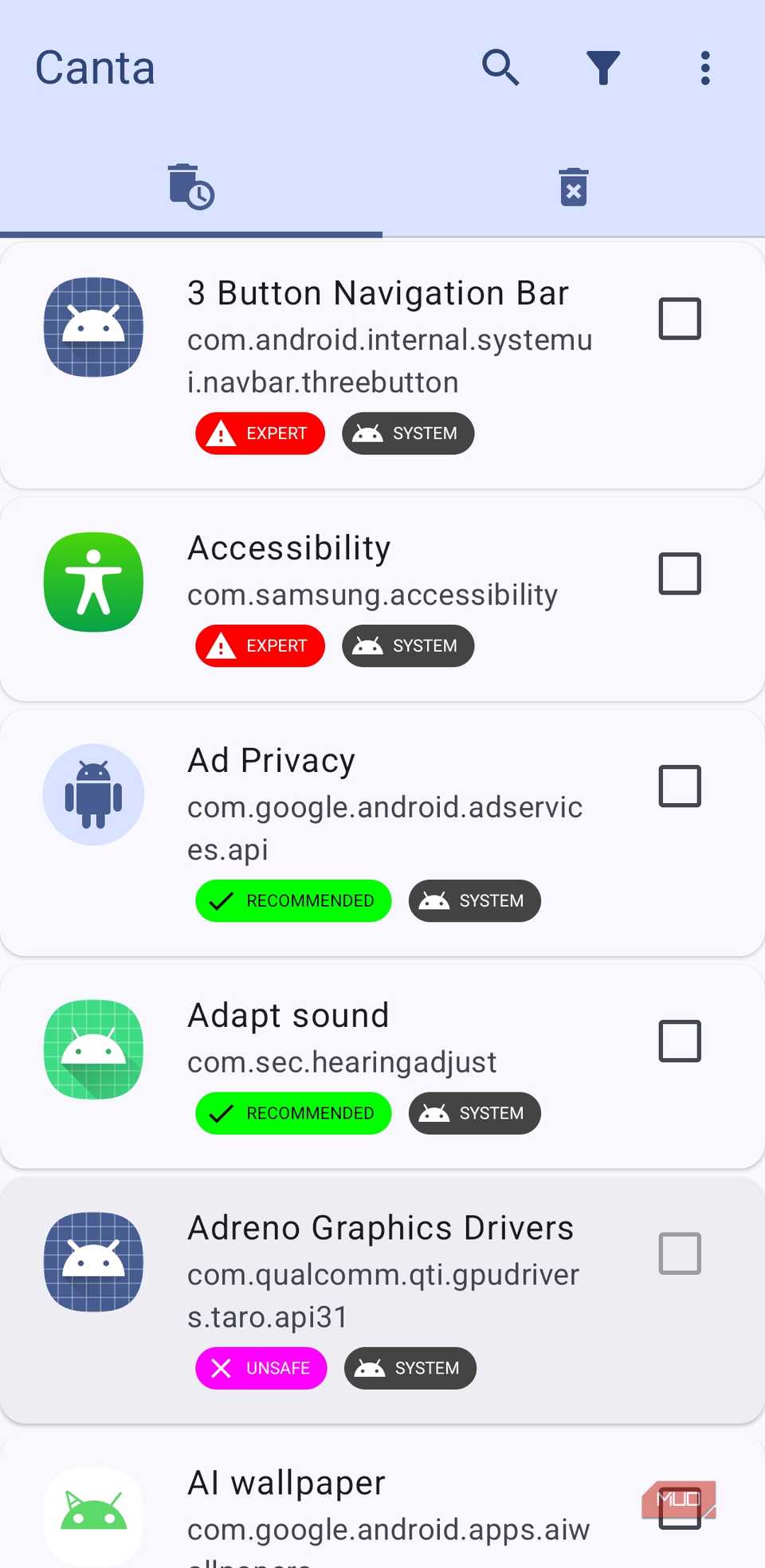Click the EXPERT badge on Accessibility
Image resolution: width=765 pixels, height=1568 pixels.
click(259, 645)
